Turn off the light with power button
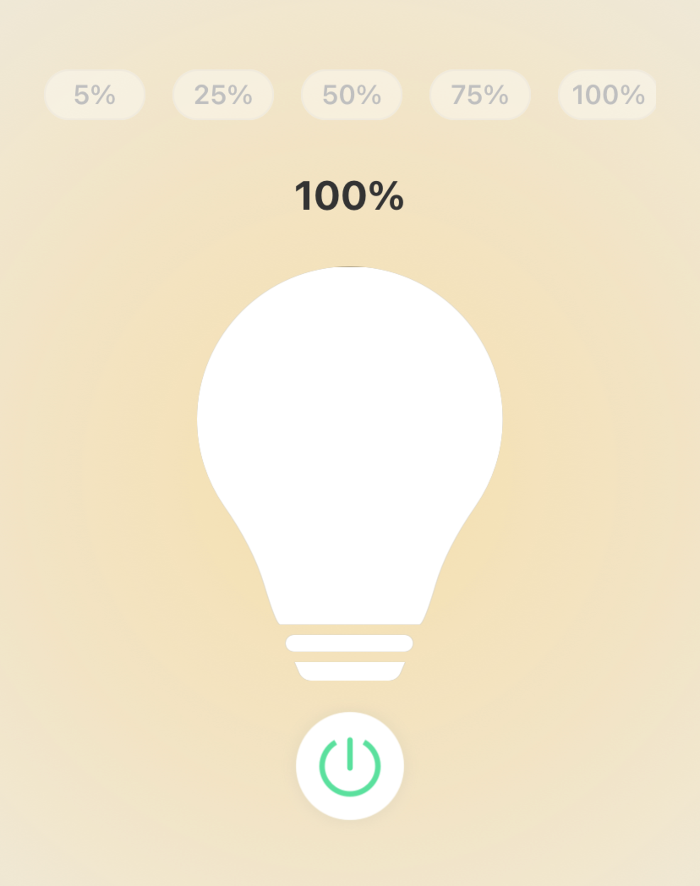700x886 pixels. tap(350, 766)
